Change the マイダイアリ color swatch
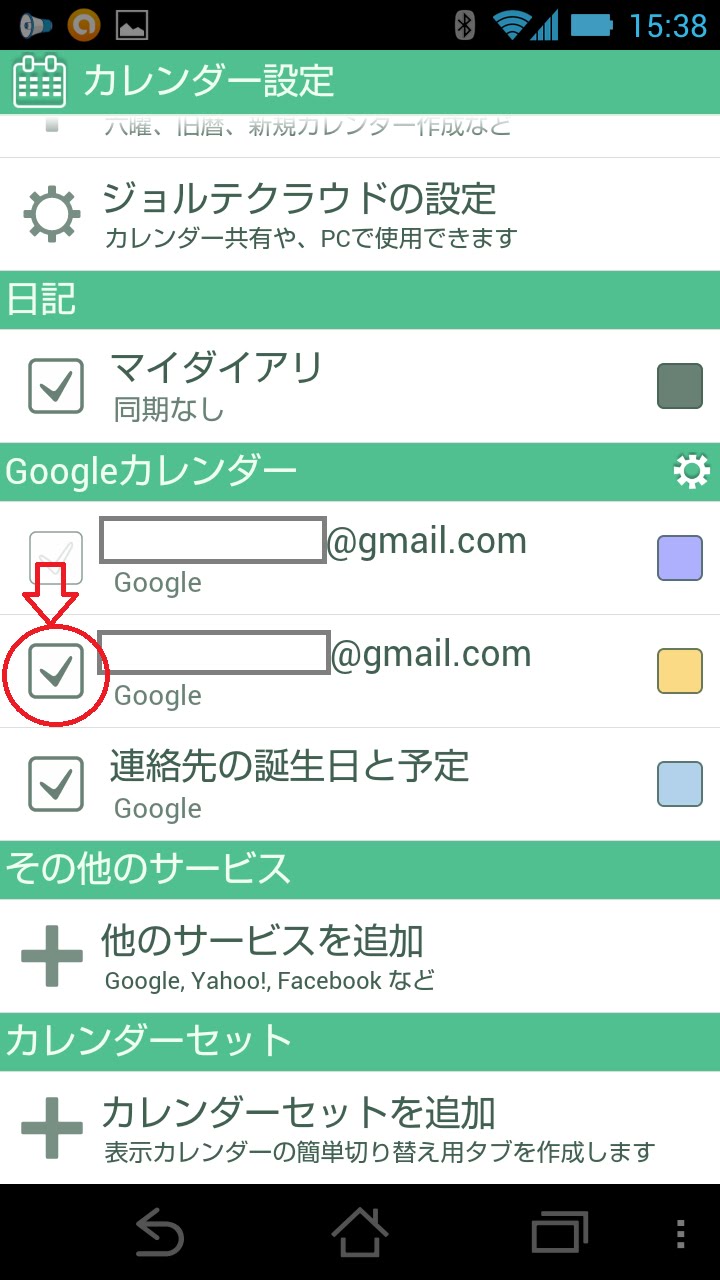Viewport: 720px width, 1280px height. point(680,386)
